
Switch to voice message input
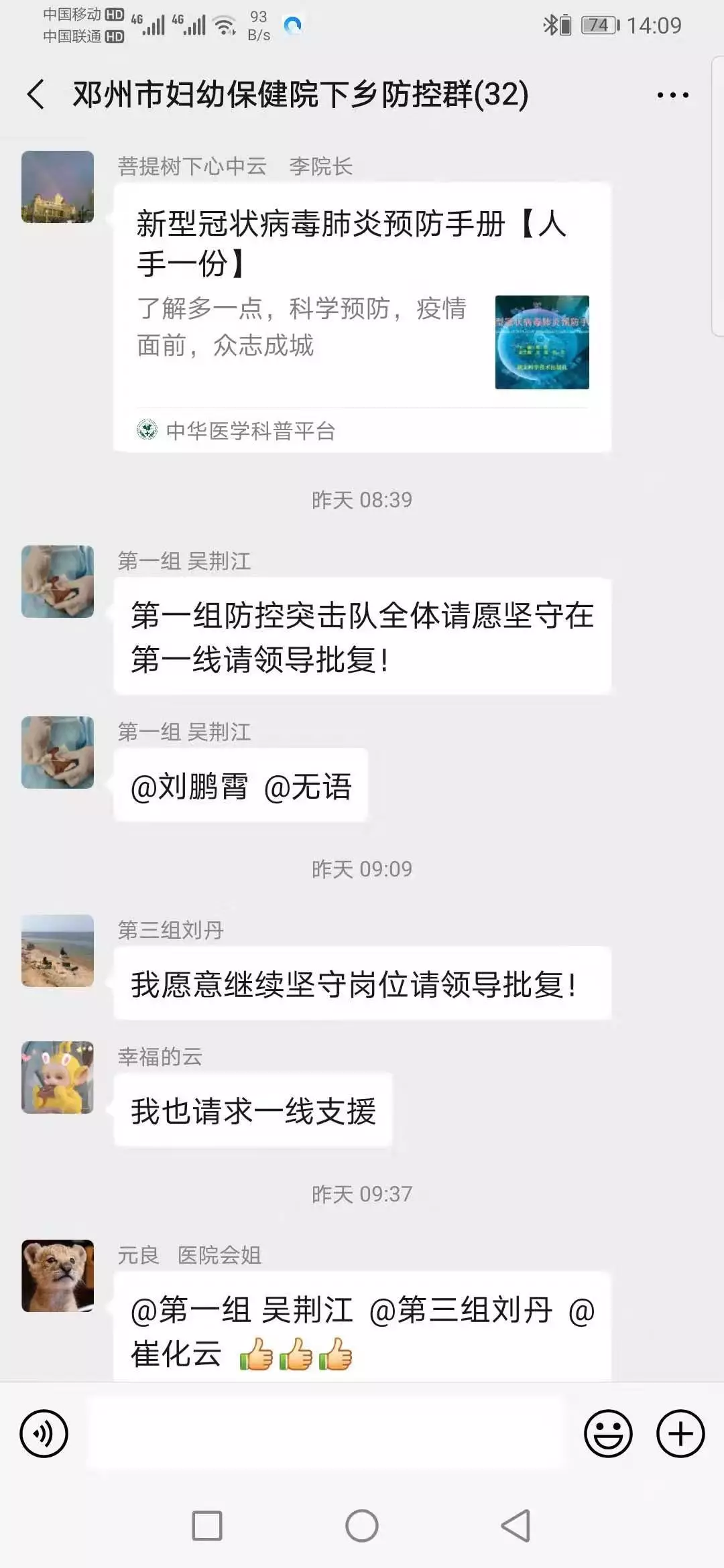44,1433
